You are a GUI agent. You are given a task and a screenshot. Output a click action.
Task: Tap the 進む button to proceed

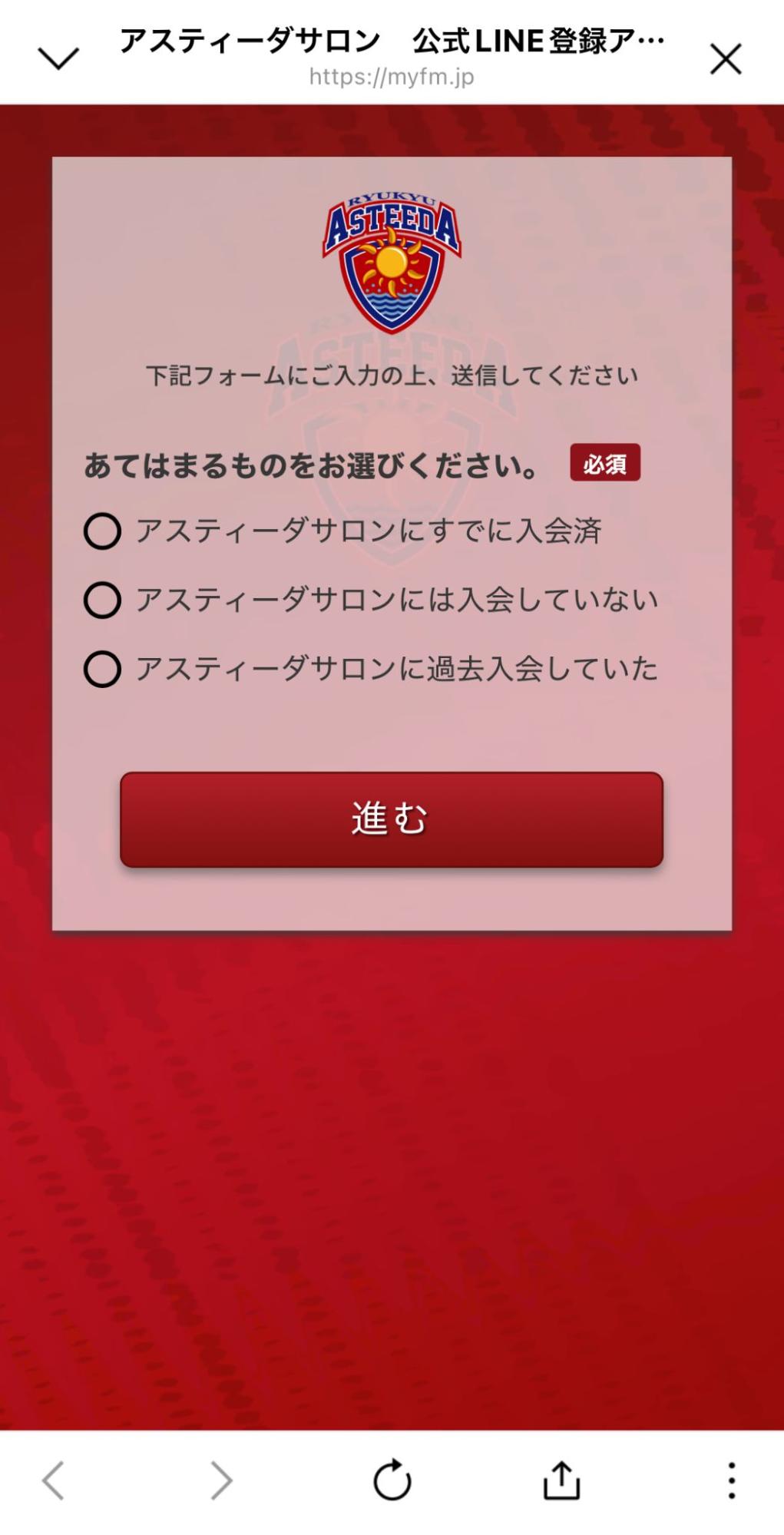coord(391,819)
